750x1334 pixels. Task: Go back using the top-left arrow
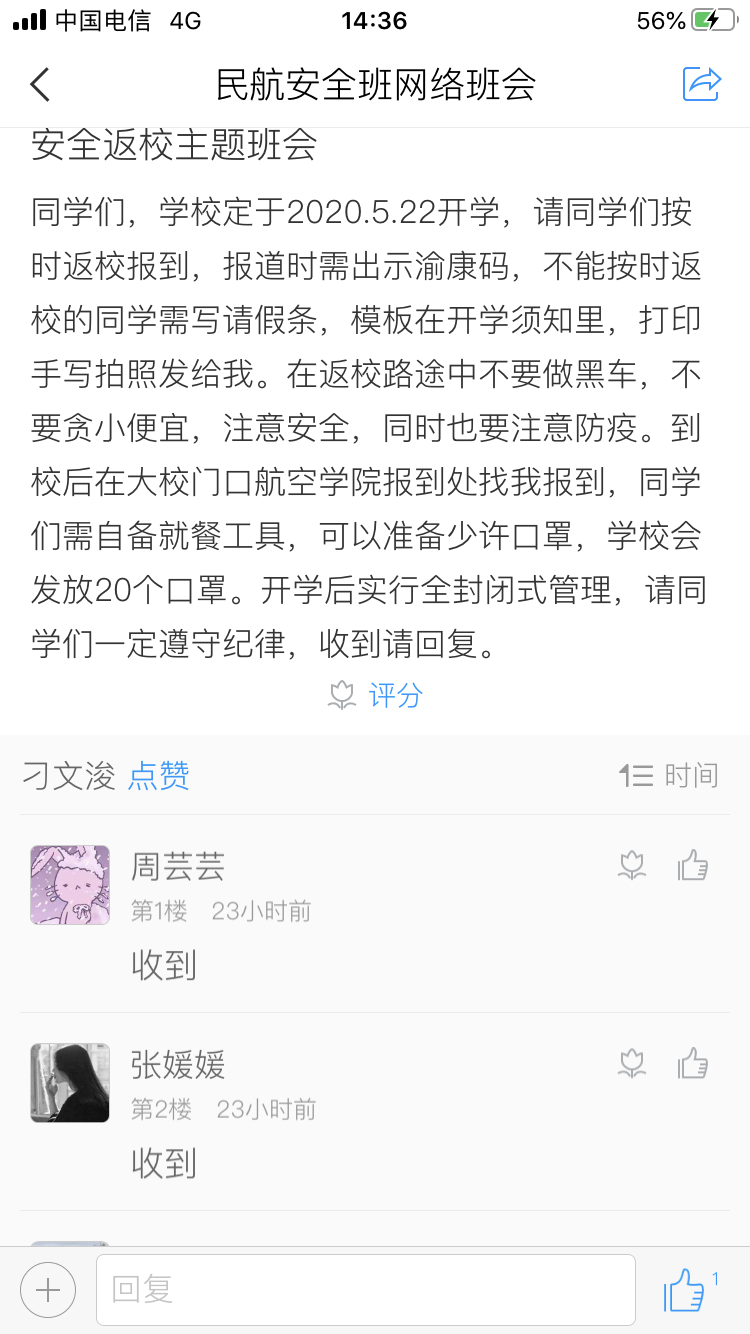[40, 85]
